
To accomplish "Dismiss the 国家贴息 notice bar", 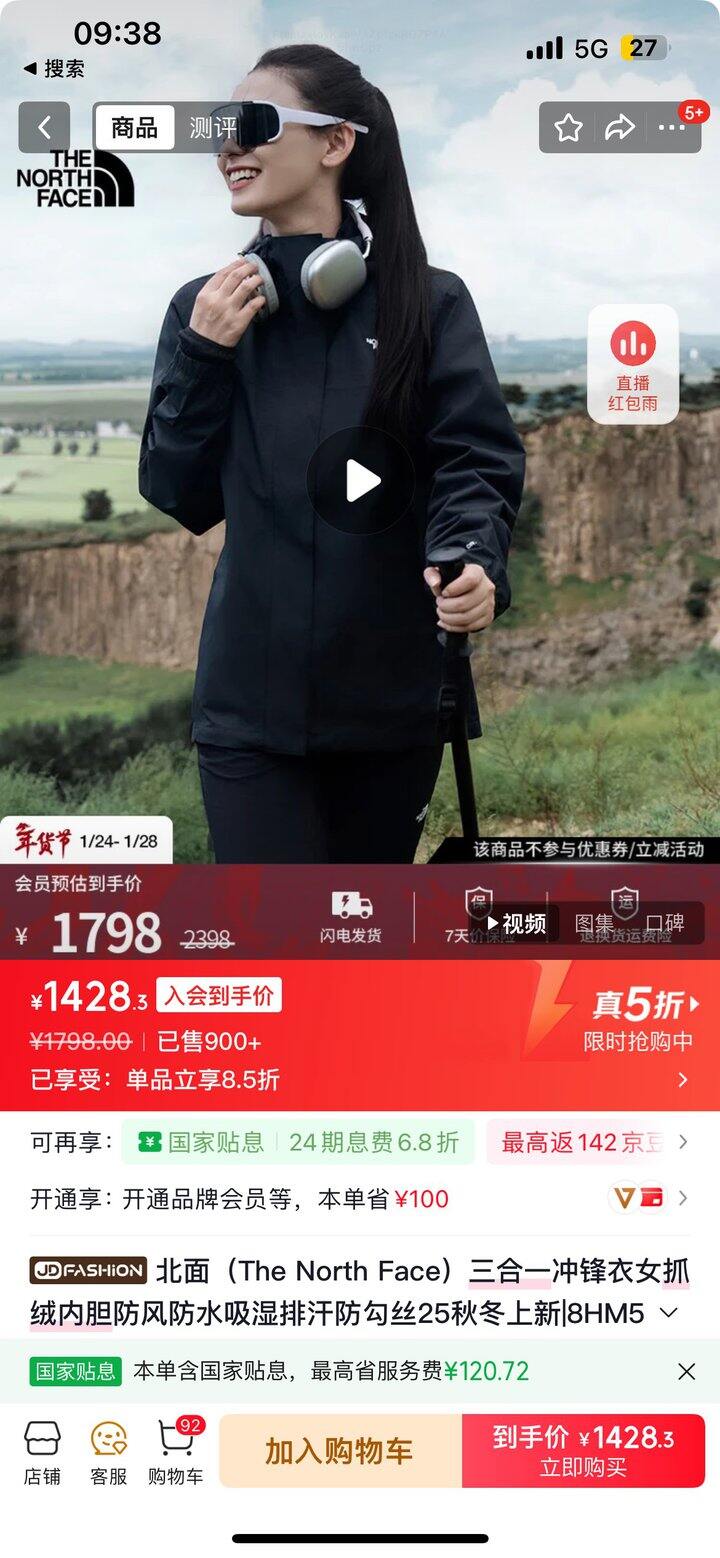I will pos(686,1371).
